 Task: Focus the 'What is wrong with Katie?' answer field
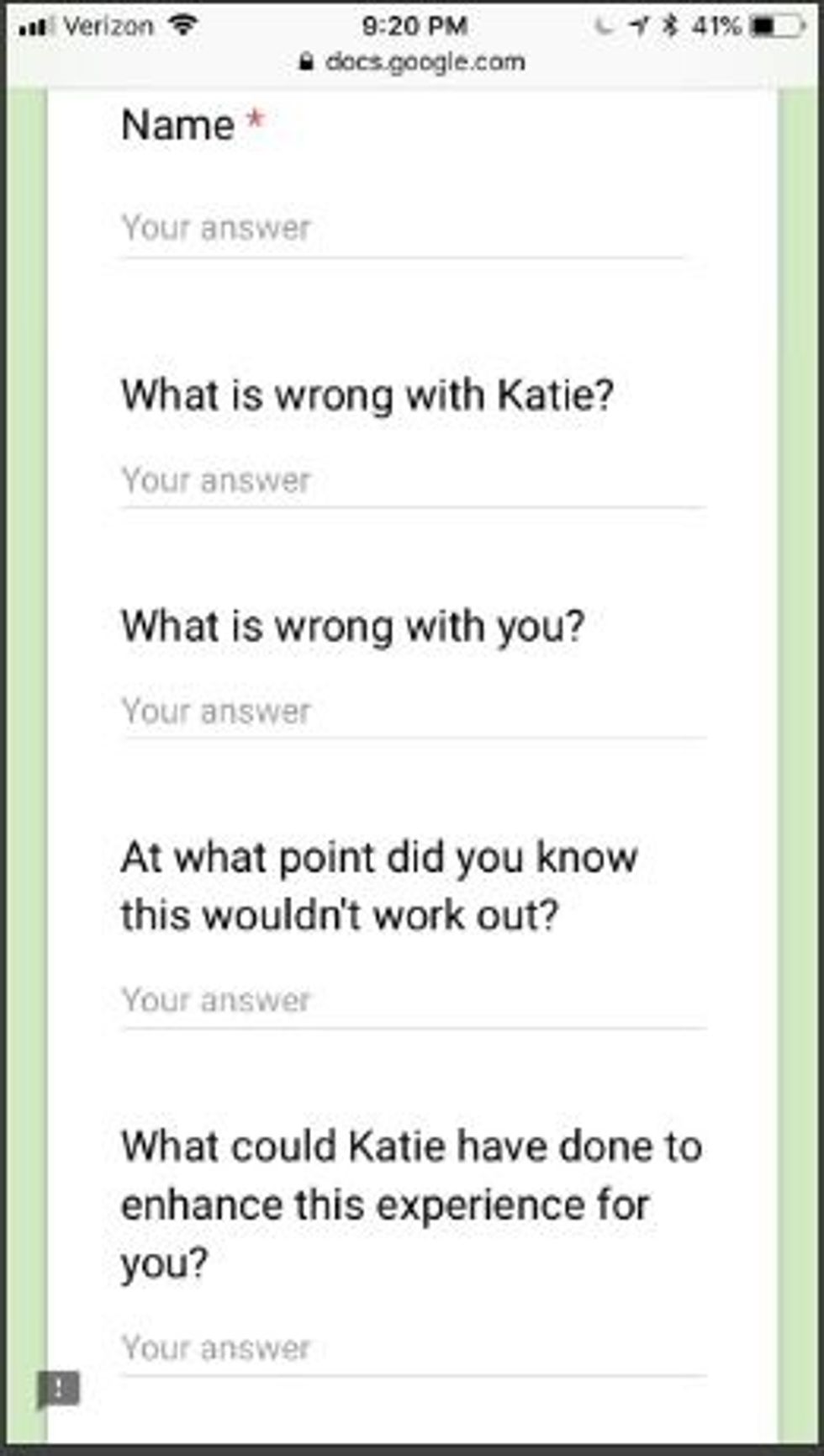pyautogui.click(x=412, y=480)
